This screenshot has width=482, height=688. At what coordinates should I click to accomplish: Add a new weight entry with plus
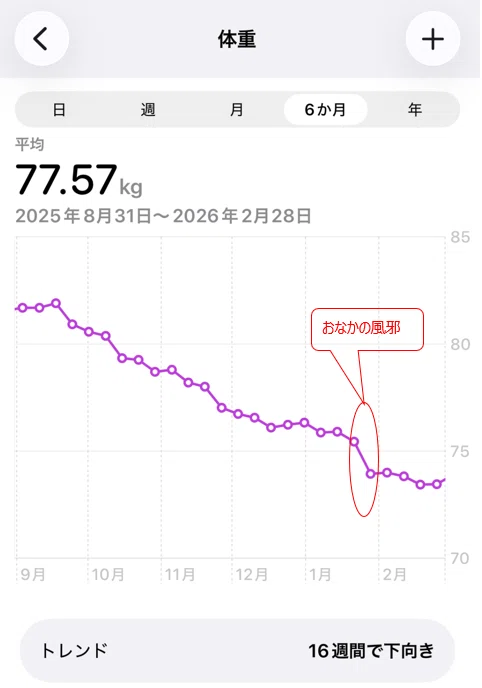[432, 39]
